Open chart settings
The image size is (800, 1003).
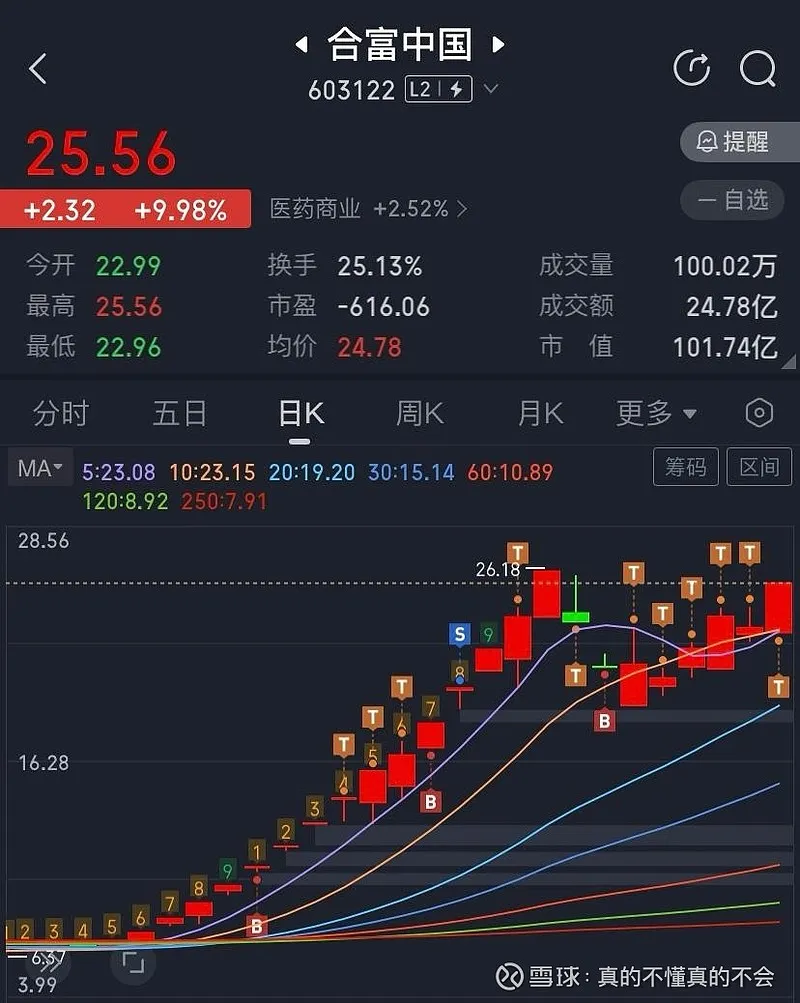point(759,413)
